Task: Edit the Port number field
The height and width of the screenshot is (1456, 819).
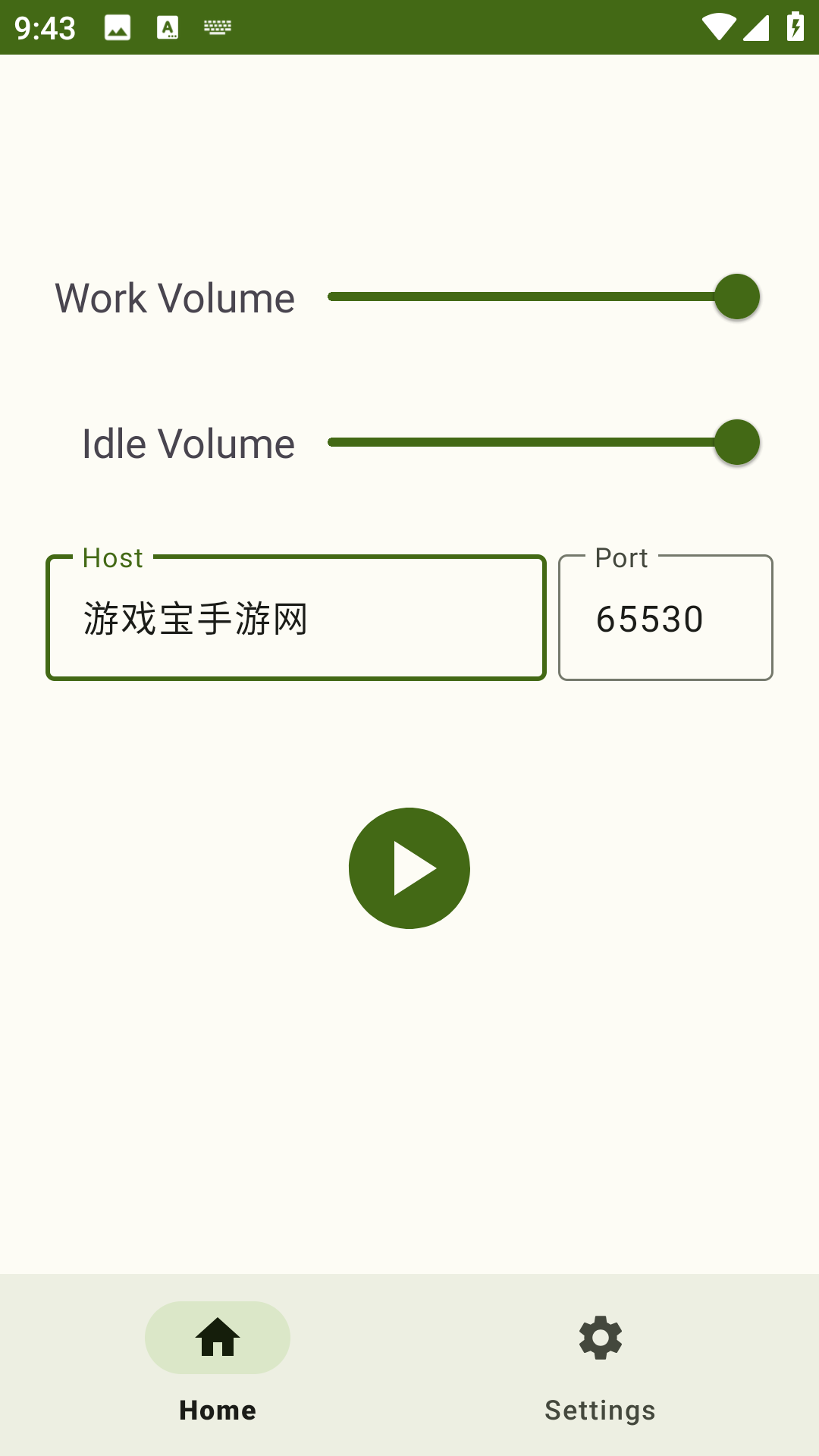Action: coord(665,619)
